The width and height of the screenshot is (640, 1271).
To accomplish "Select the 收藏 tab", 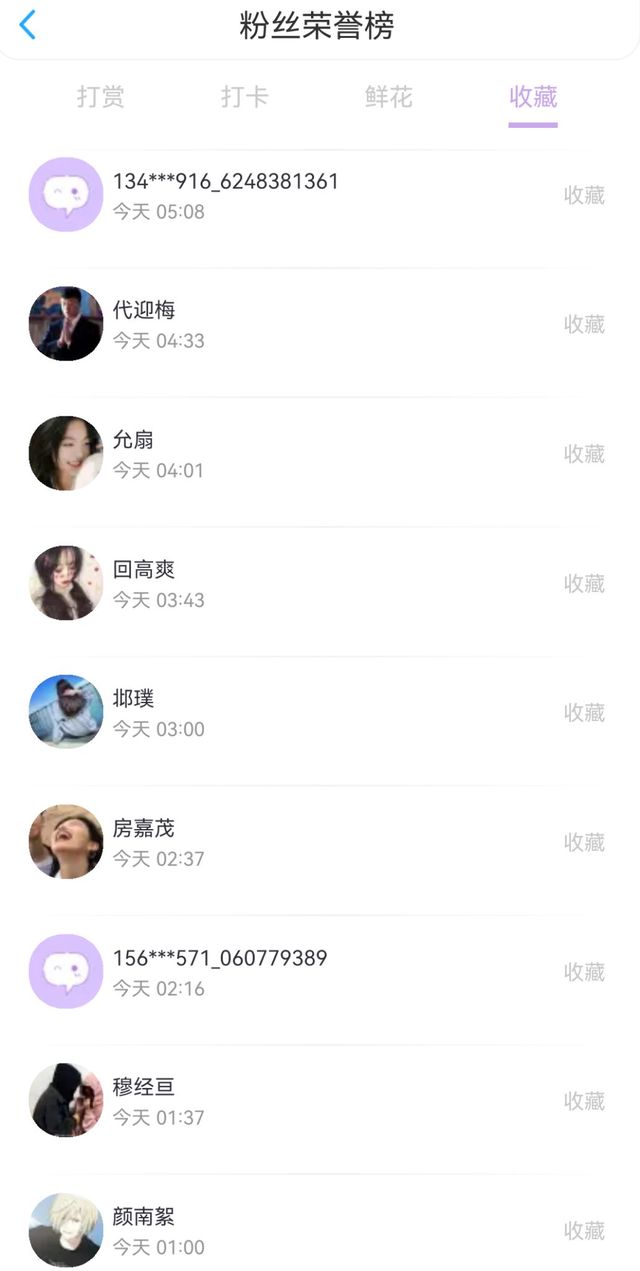I will coord(533,97).
